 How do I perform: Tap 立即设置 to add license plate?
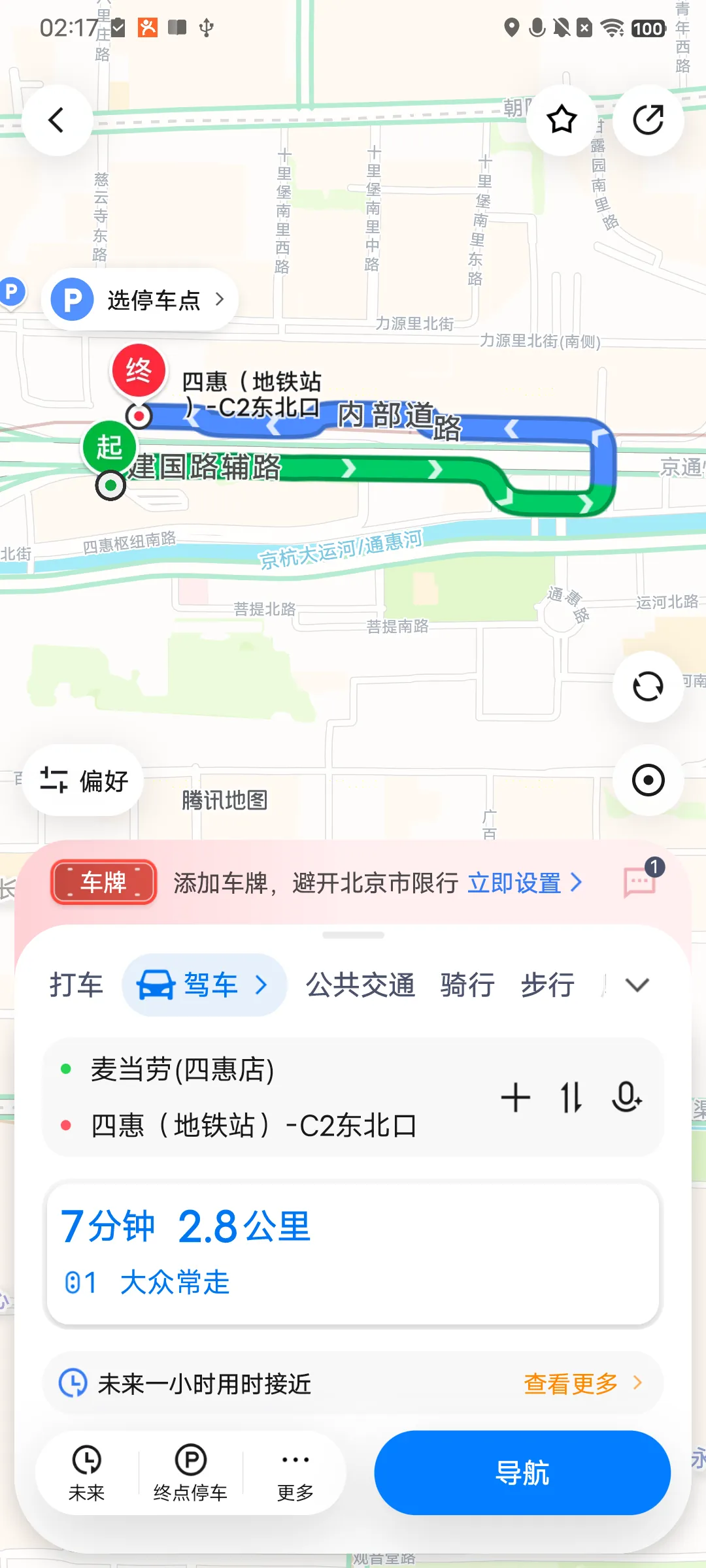(524, 883)
